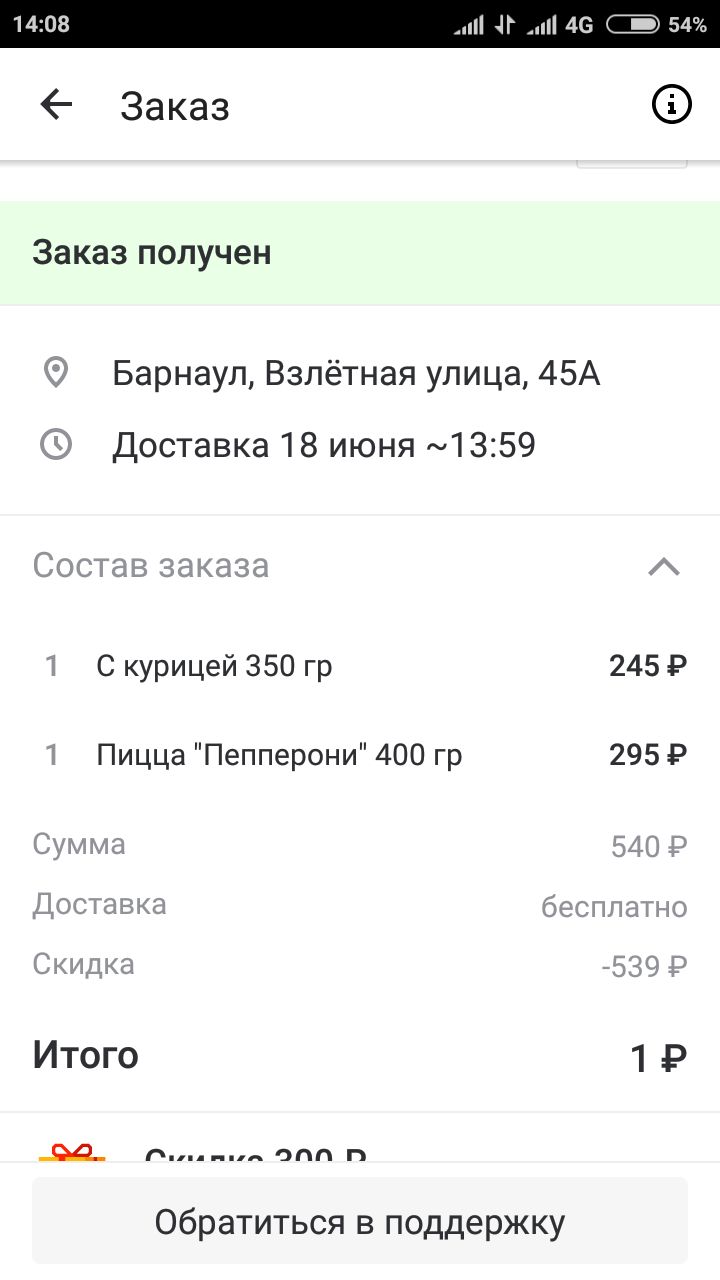This screenshot has height=1280, width=720.
Task: Open the order info icon
Action: point(672,104)
